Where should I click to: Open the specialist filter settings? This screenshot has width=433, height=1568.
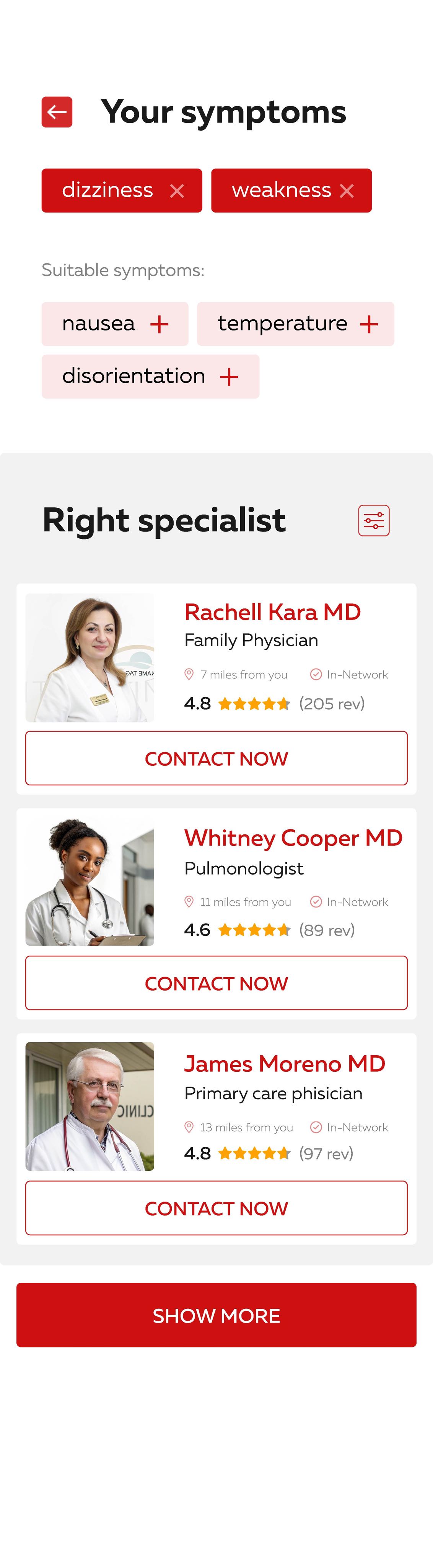tap(373, 520)
